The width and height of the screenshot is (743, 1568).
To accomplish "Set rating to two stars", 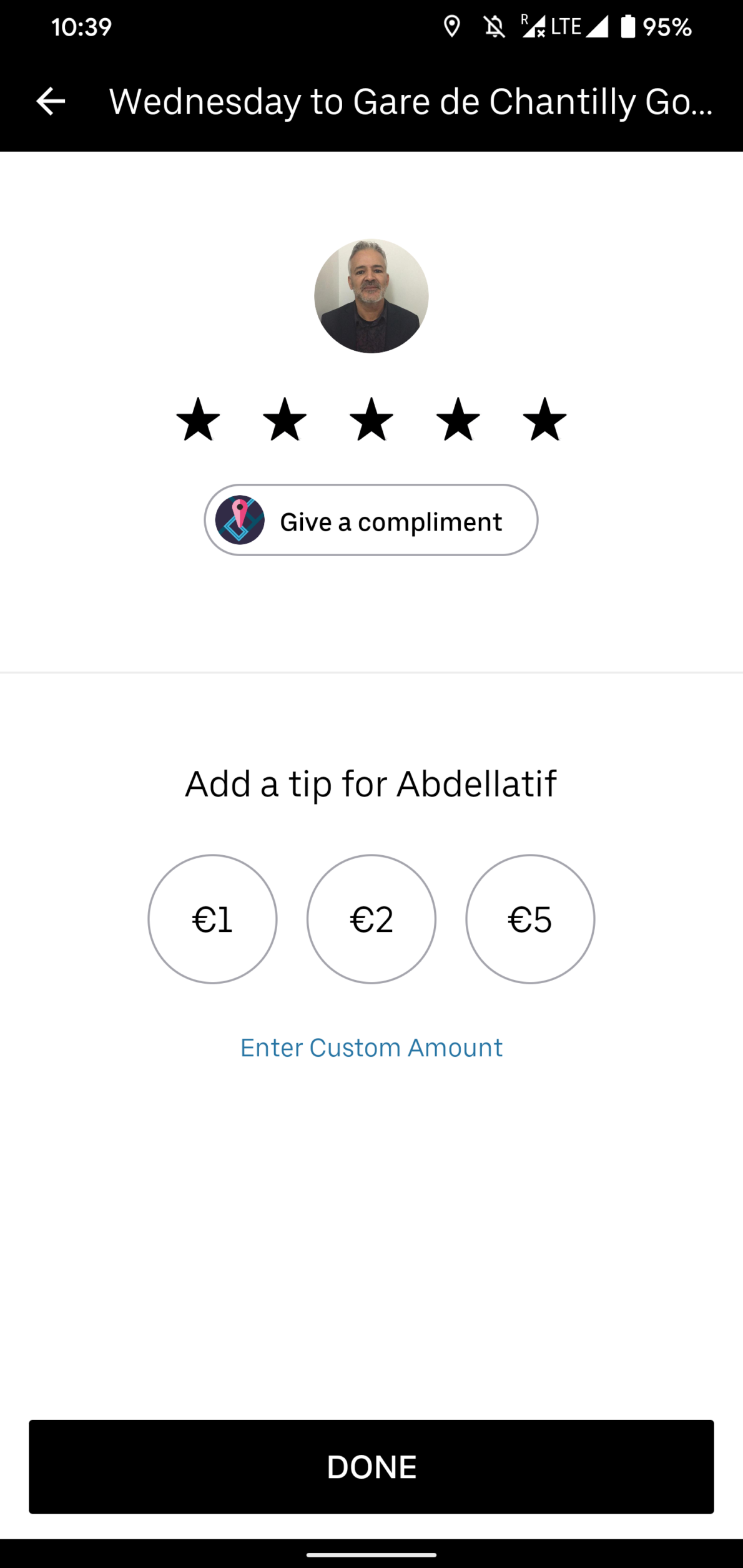I will [x=285, y=419].
